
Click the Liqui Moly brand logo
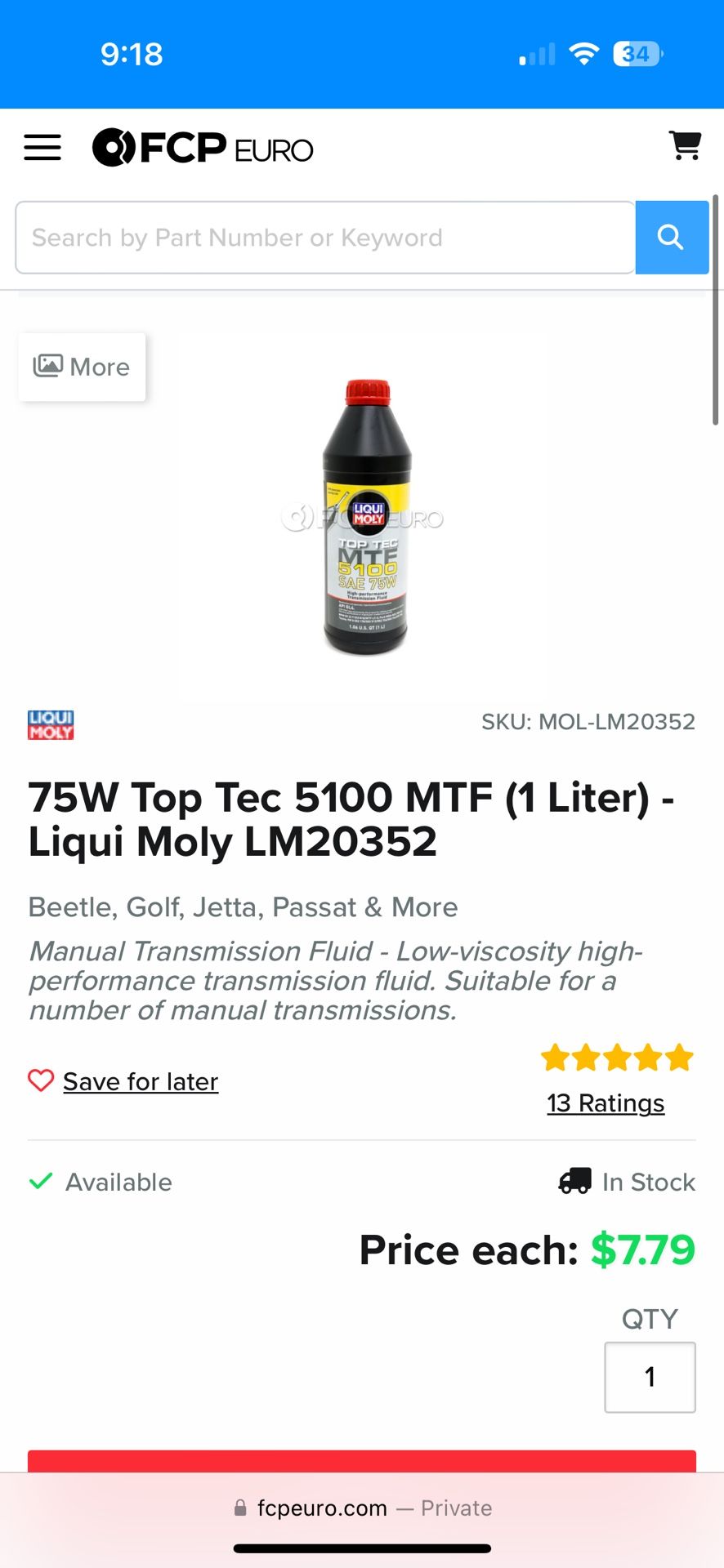pyautogui.click(x=51, y=724)
